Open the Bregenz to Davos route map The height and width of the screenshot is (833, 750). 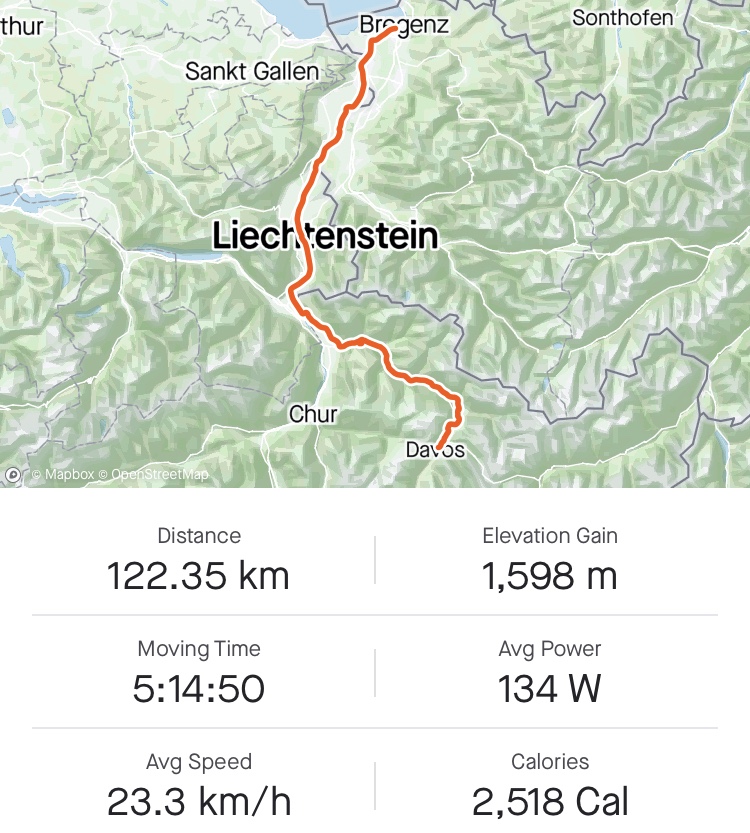pyautogui.click(x=375, y=244)
